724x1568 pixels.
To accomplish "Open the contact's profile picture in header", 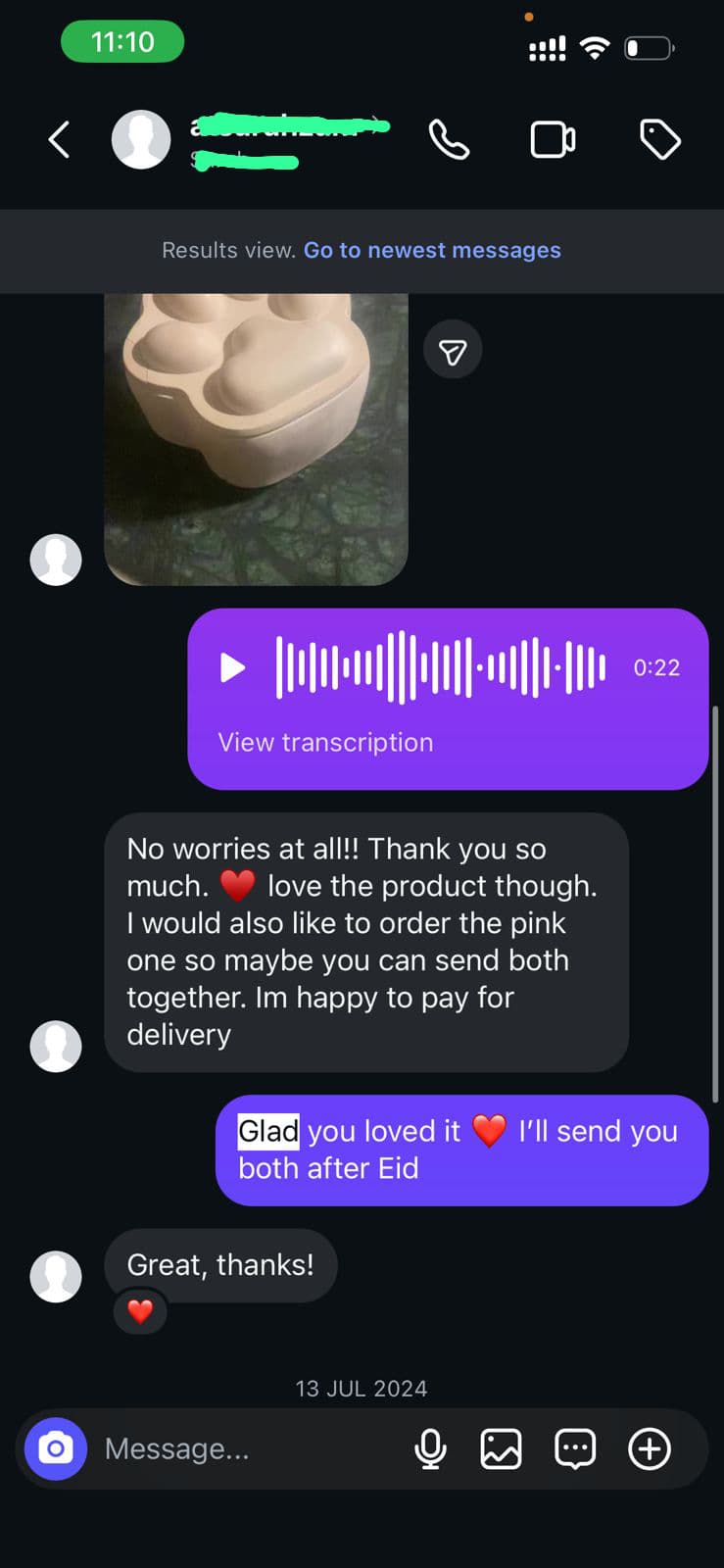I will click(x=141, y=139).
